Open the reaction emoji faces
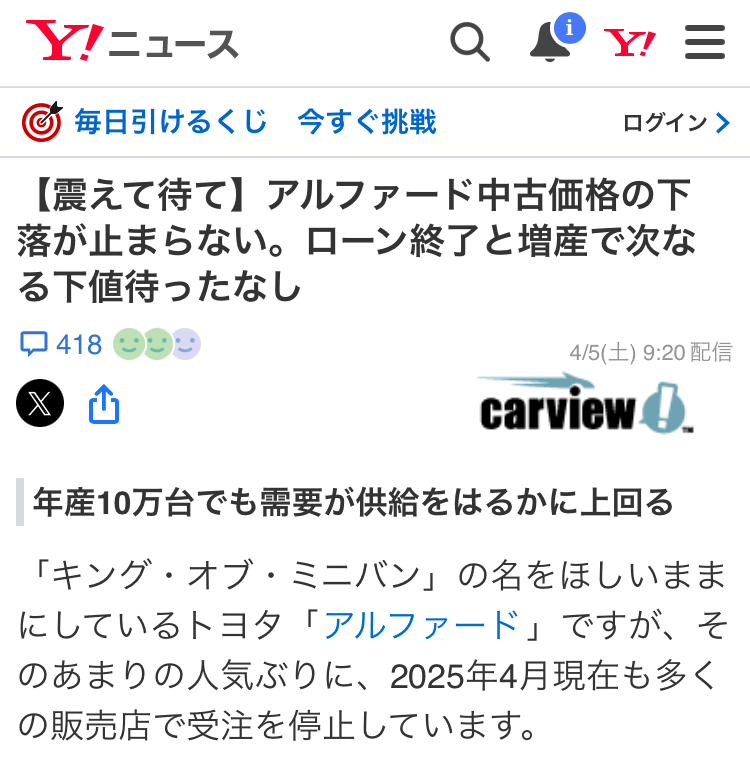Image resolution: width=750 pixels, height=767 pixels. point(157,344)
